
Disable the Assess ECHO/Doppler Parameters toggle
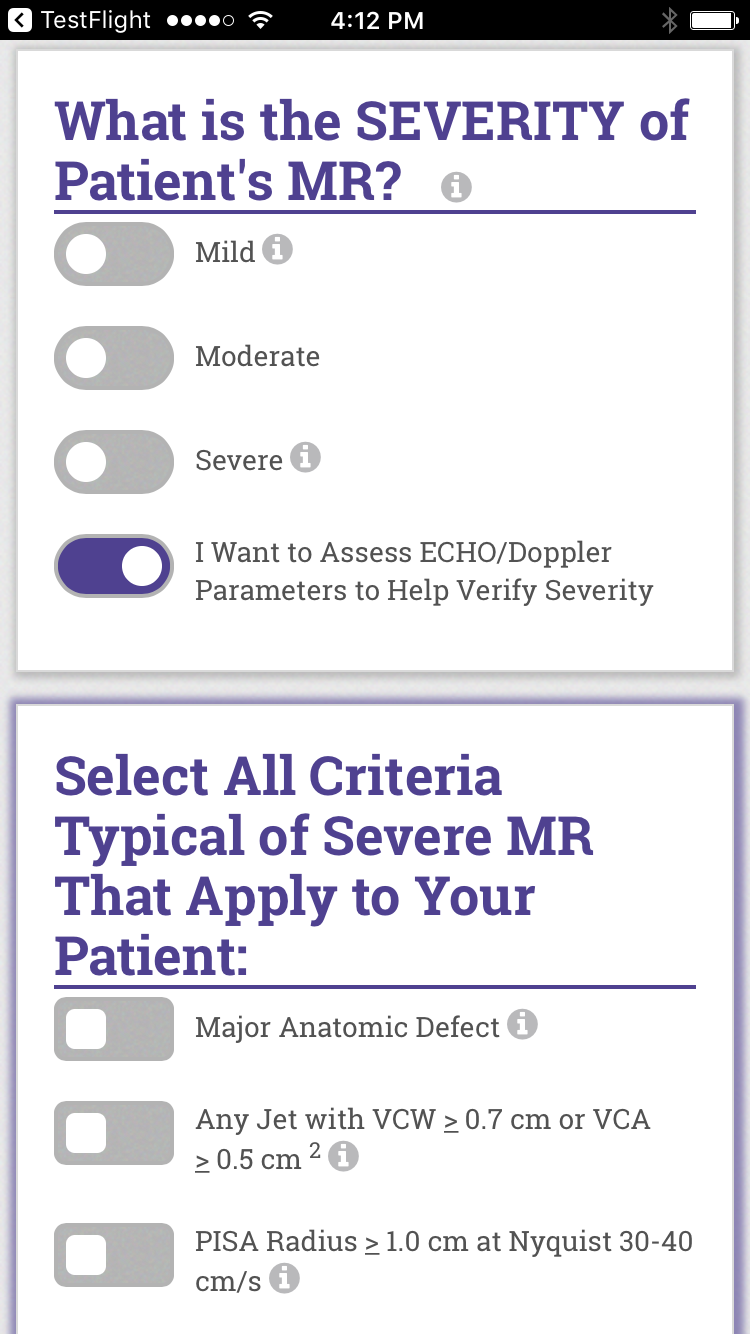coord(113,566)
